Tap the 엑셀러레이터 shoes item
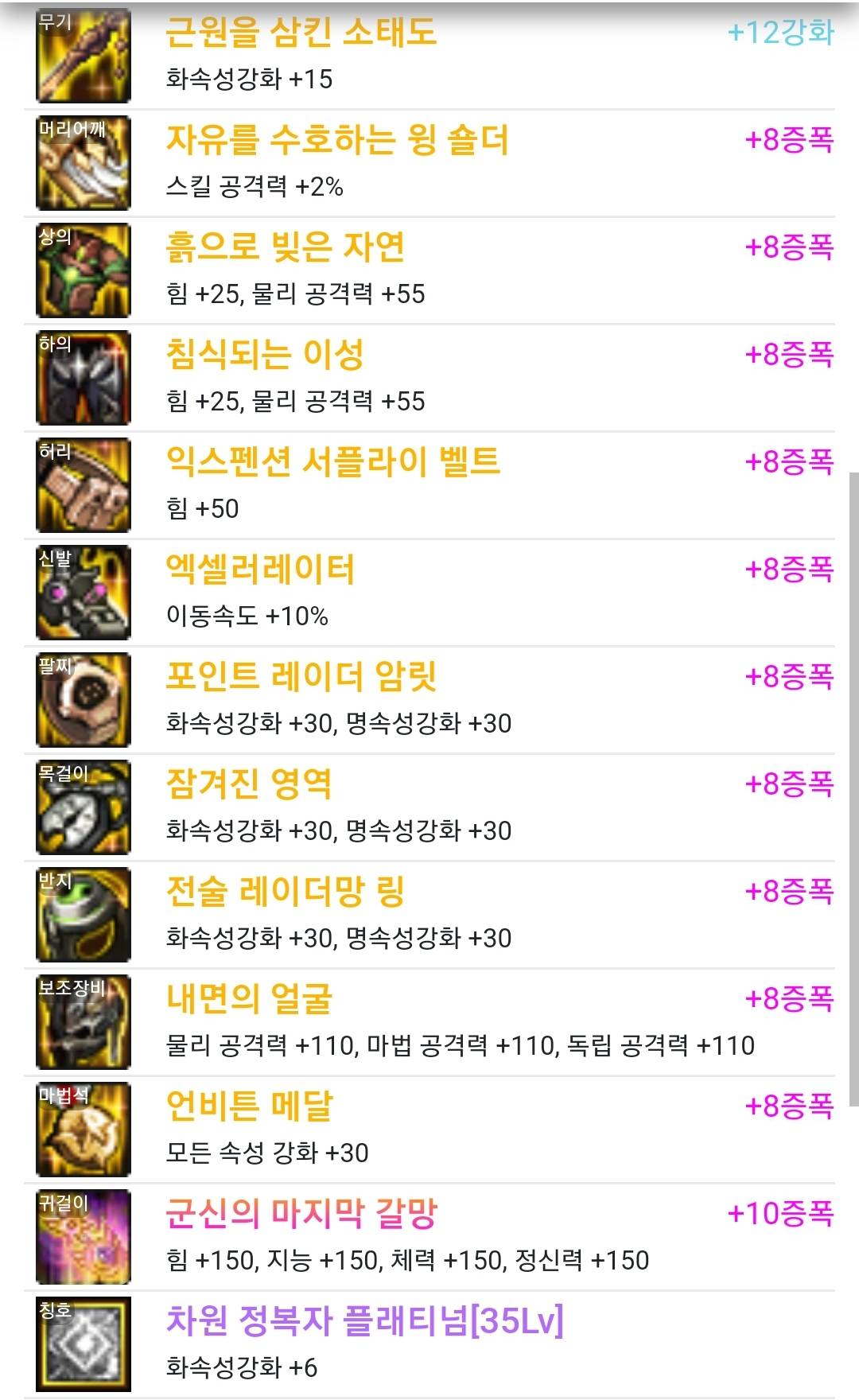 coord(260,570)
